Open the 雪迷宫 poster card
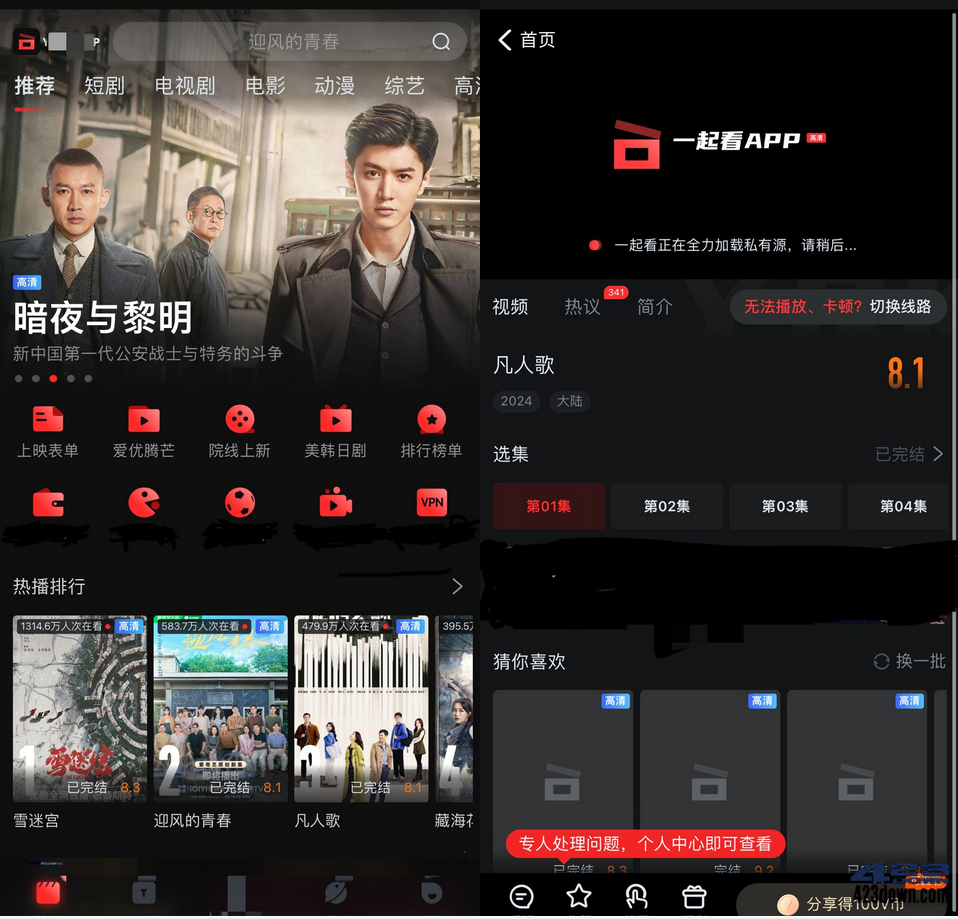Viewport: 958px width, 919px height. pos(80,708)
